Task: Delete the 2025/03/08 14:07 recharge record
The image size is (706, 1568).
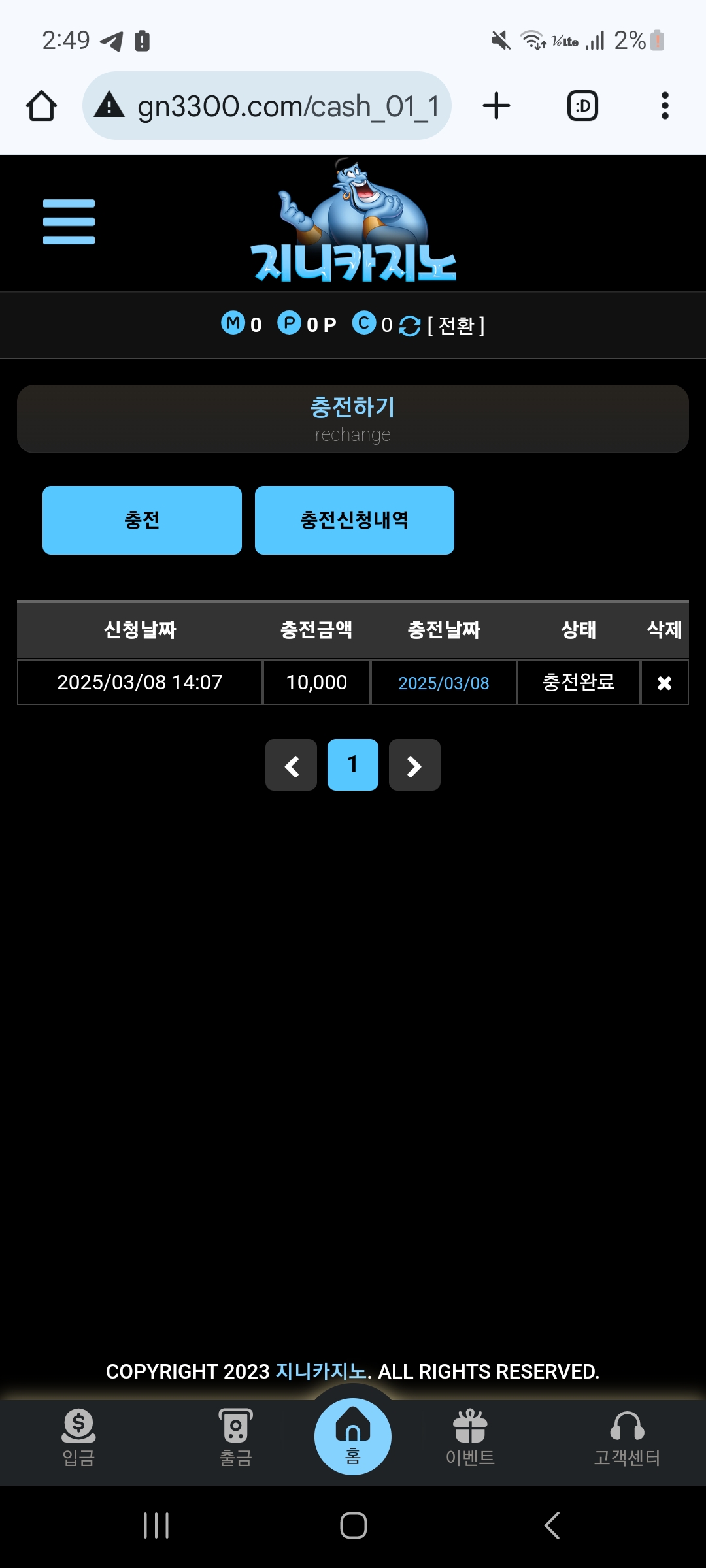Action: (664, 683)
